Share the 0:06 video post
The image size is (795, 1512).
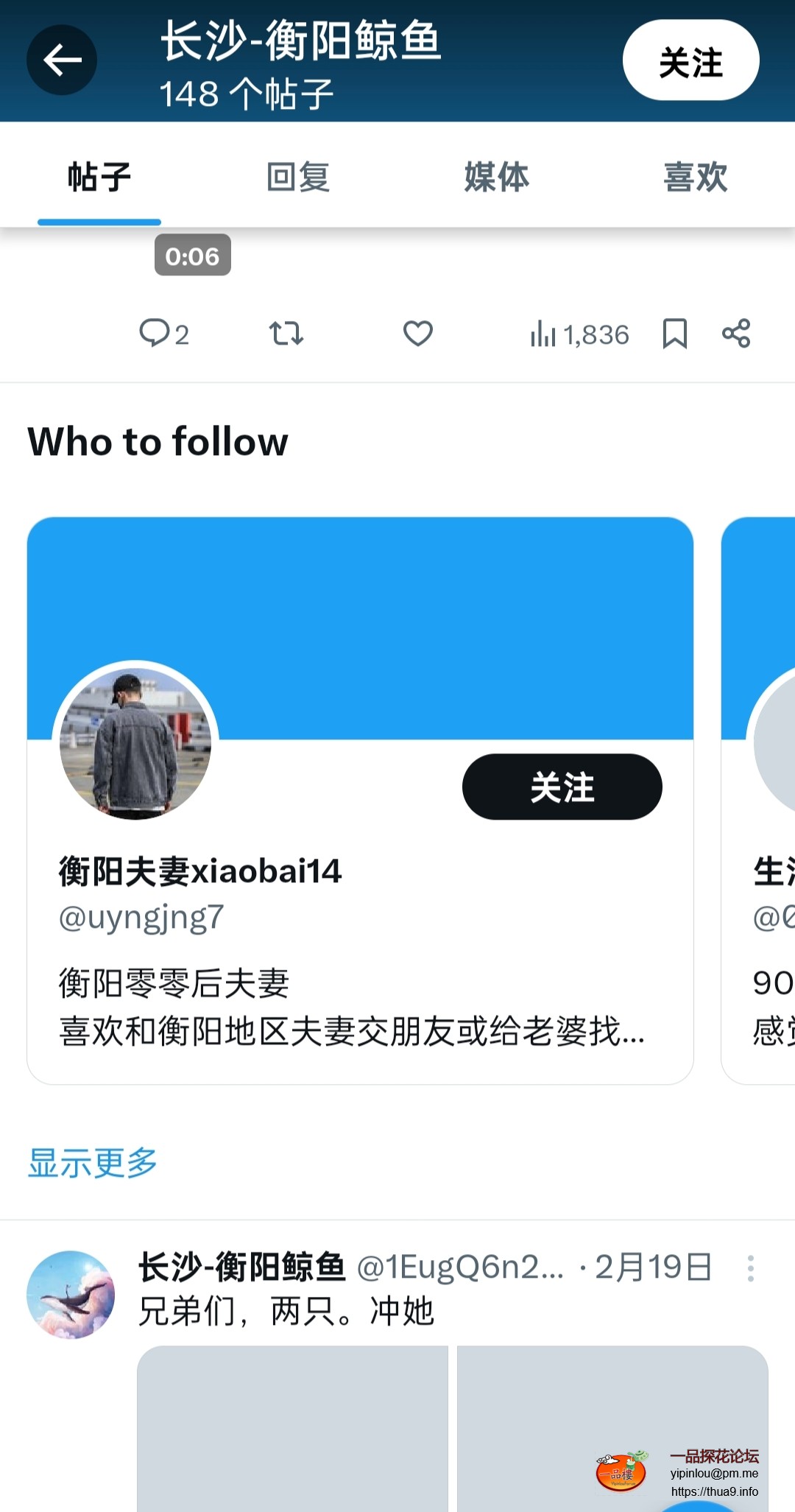click(736, 334)
